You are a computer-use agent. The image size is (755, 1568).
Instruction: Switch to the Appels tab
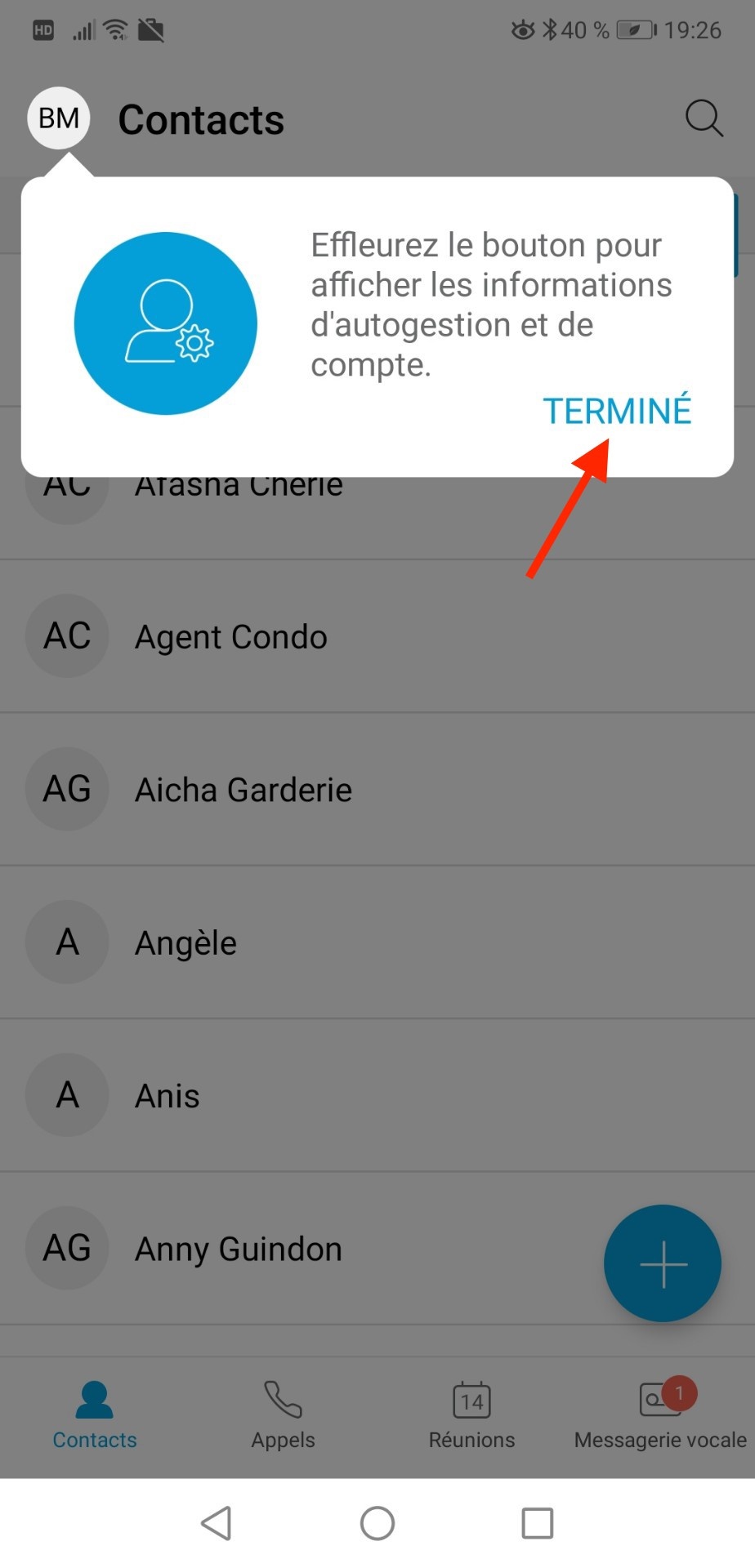tap(283, 1415)
